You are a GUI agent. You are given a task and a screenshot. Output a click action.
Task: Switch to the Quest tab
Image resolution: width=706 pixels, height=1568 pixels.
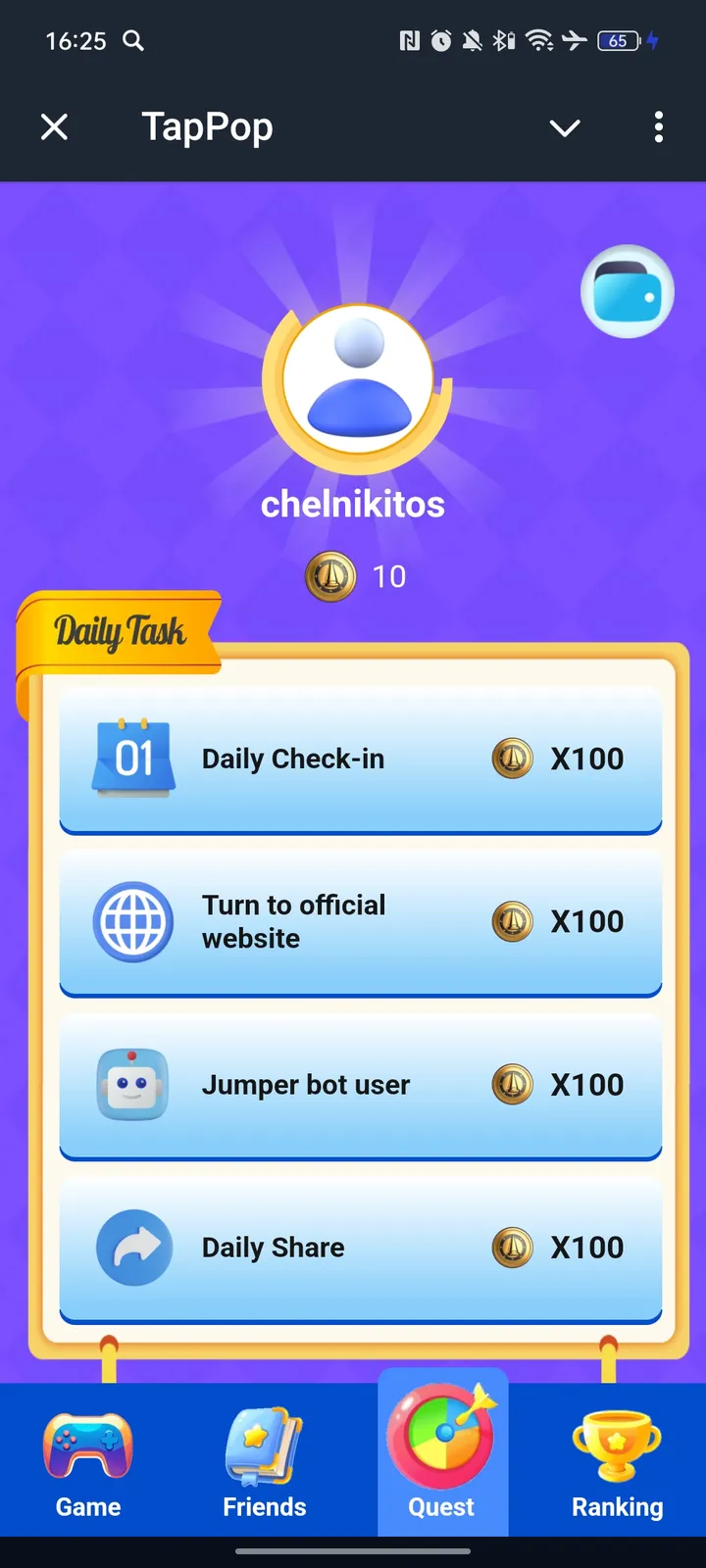pyautogui.click(x=442, y=1455)
